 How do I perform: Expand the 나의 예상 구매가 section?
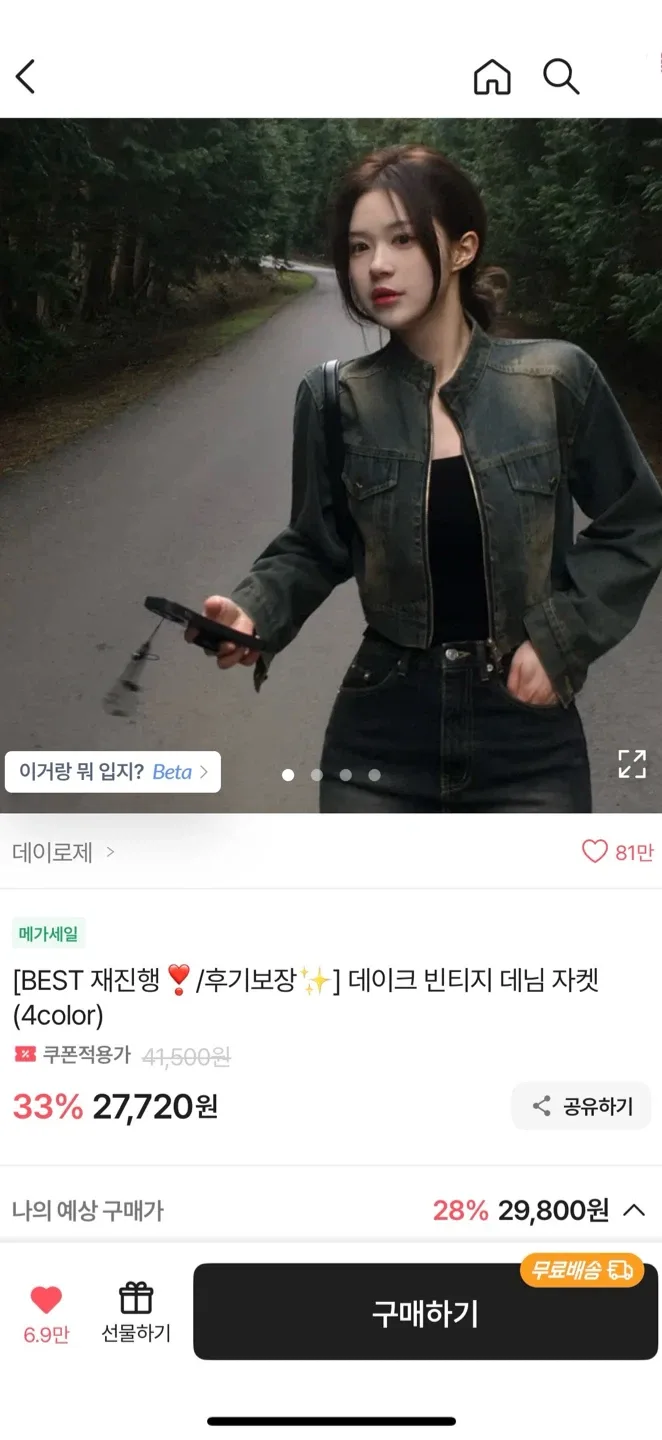tap(634, 1210)
